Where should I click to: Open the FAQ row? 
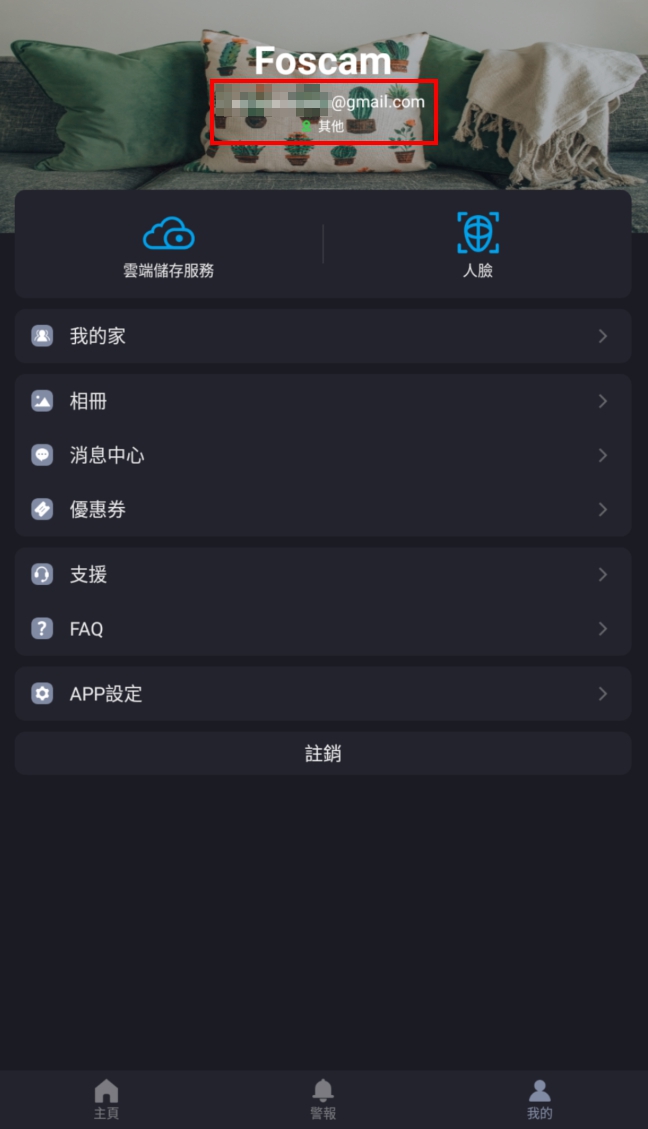[x=323, y=629]
